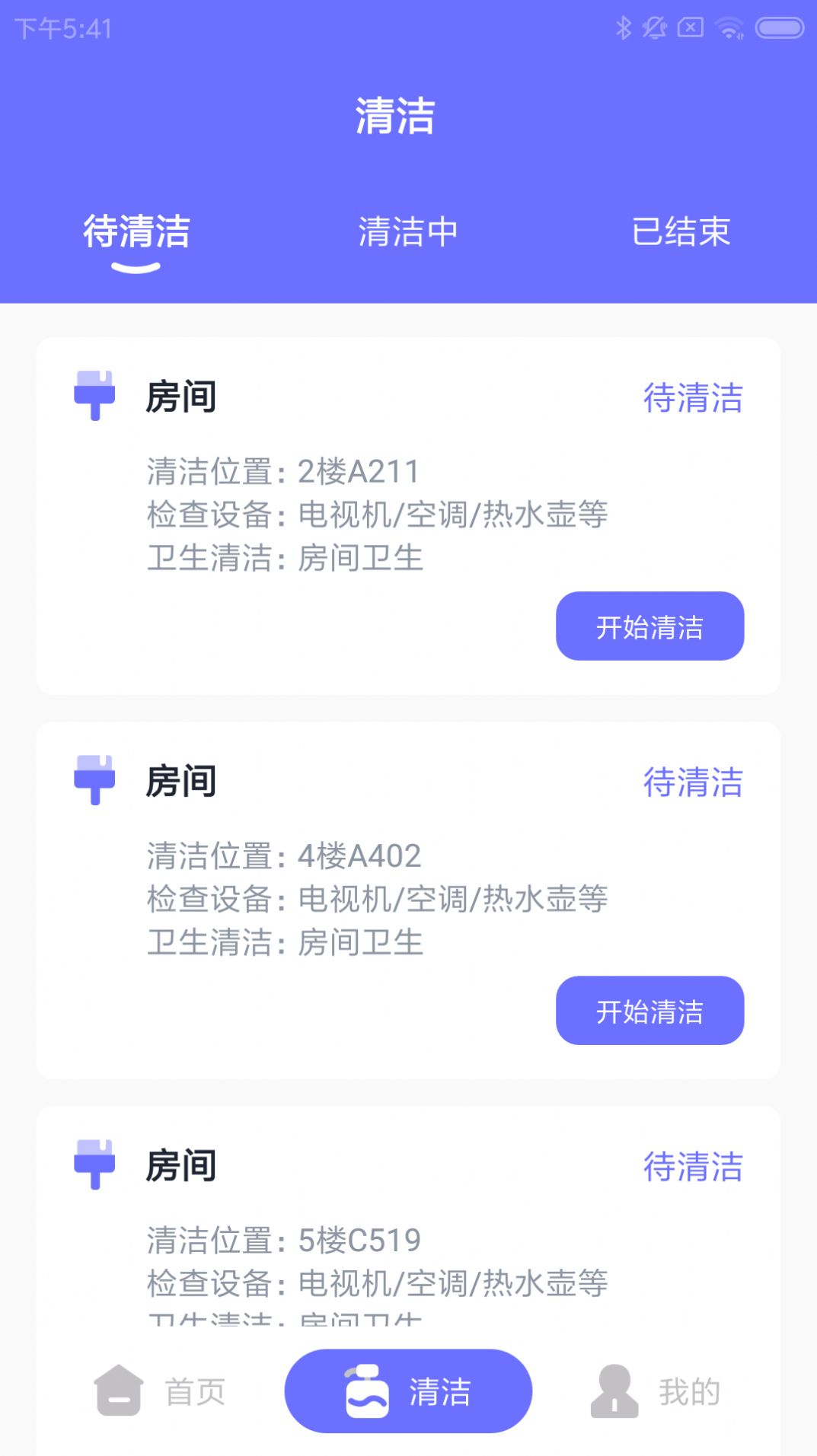Select the 待清洁 tab

(135, 234)
